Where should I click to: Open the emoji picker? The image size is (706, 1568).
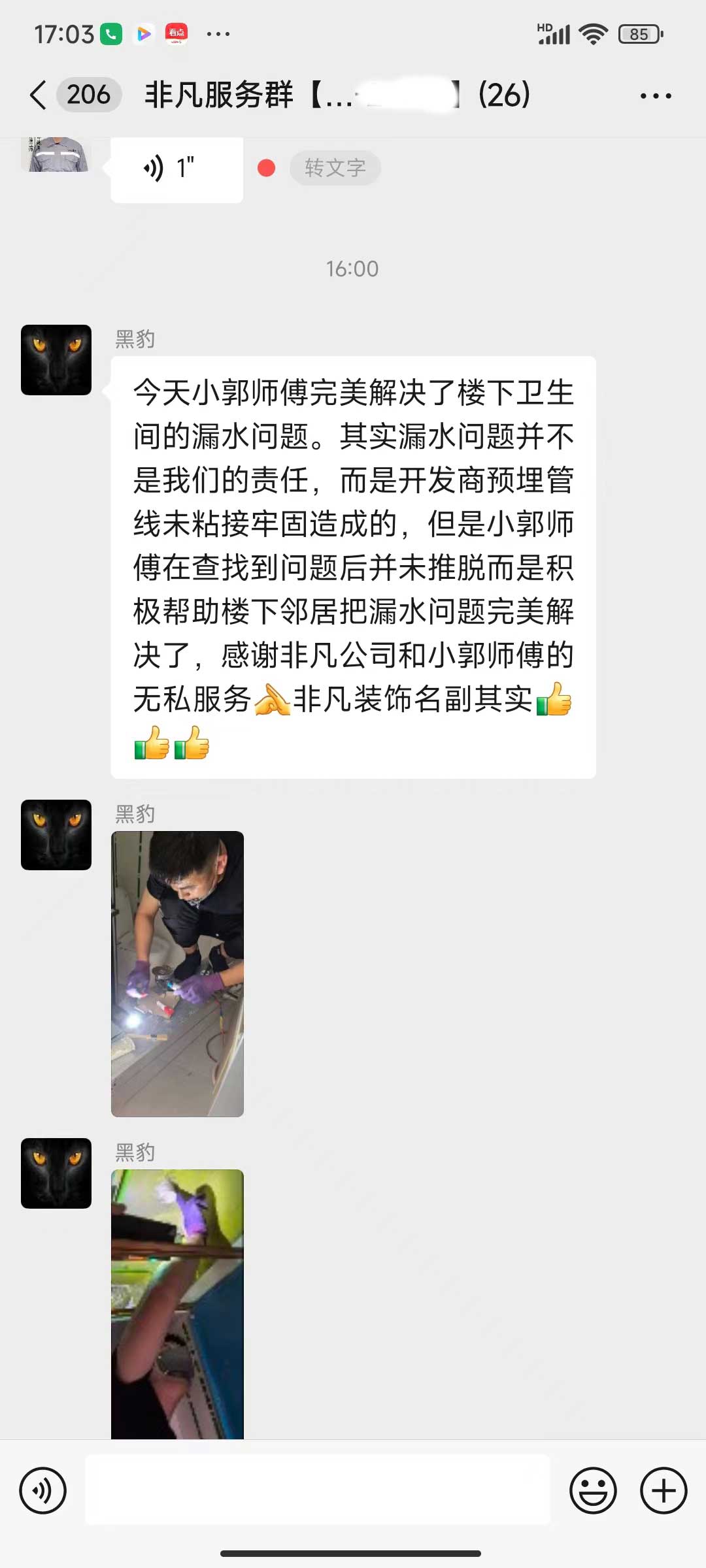coord(593,1491)
